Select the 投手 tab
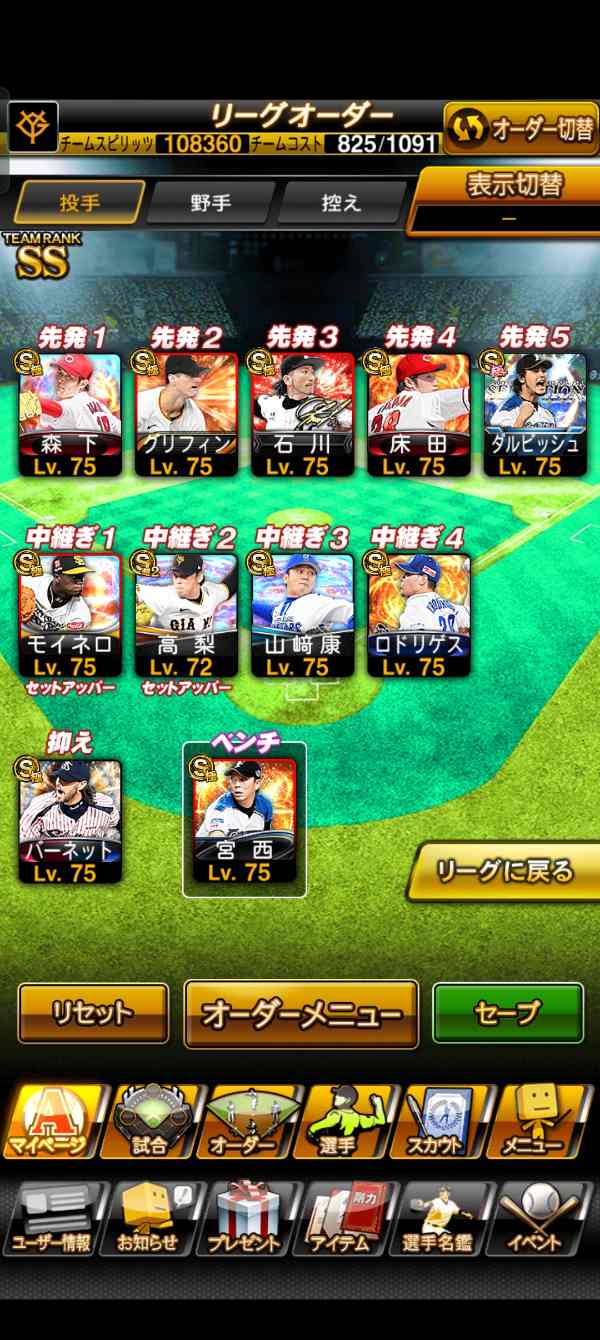This screenshot has width=600, height=1340. pyautogui.click(x=79, y=202)
